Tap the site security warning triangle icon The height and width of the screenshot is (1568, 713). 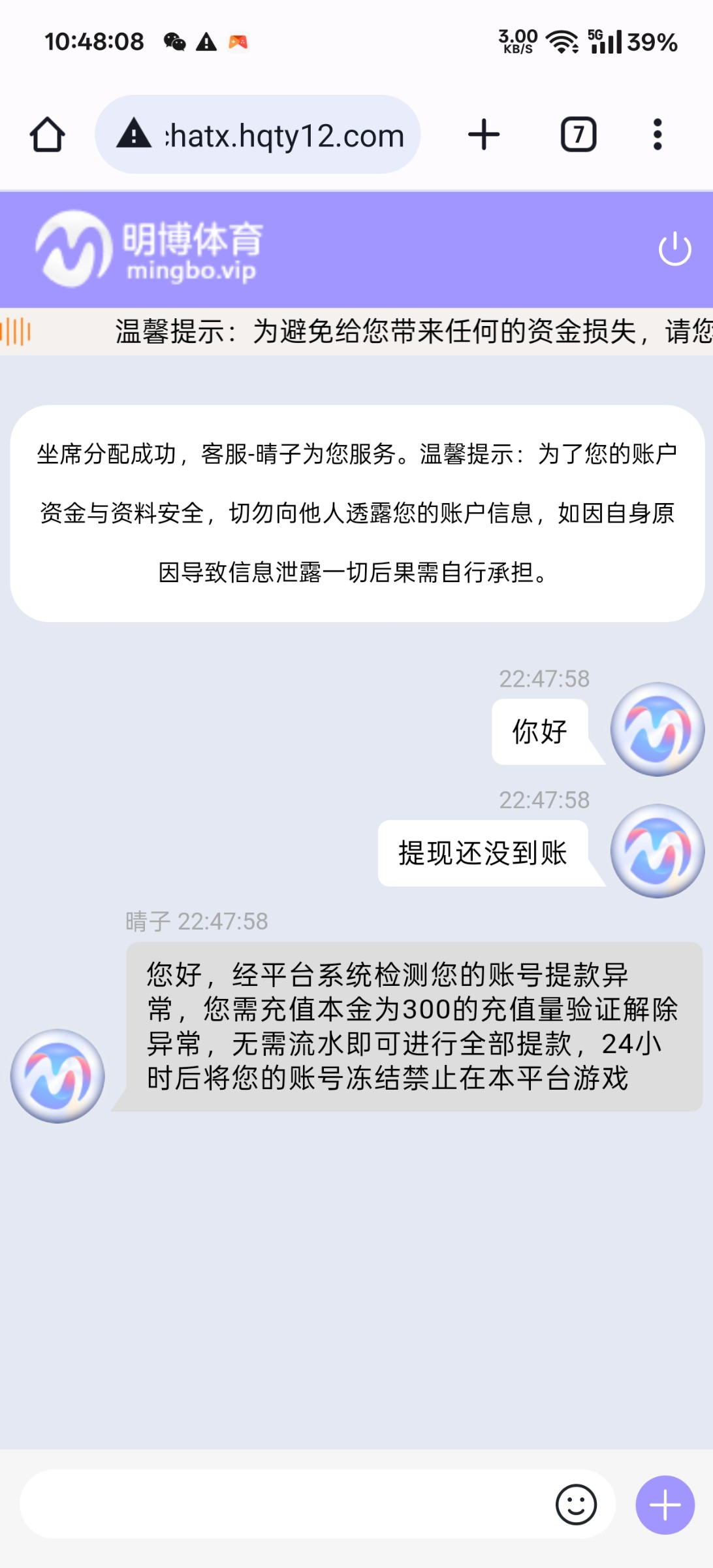(x=134, y=135)
